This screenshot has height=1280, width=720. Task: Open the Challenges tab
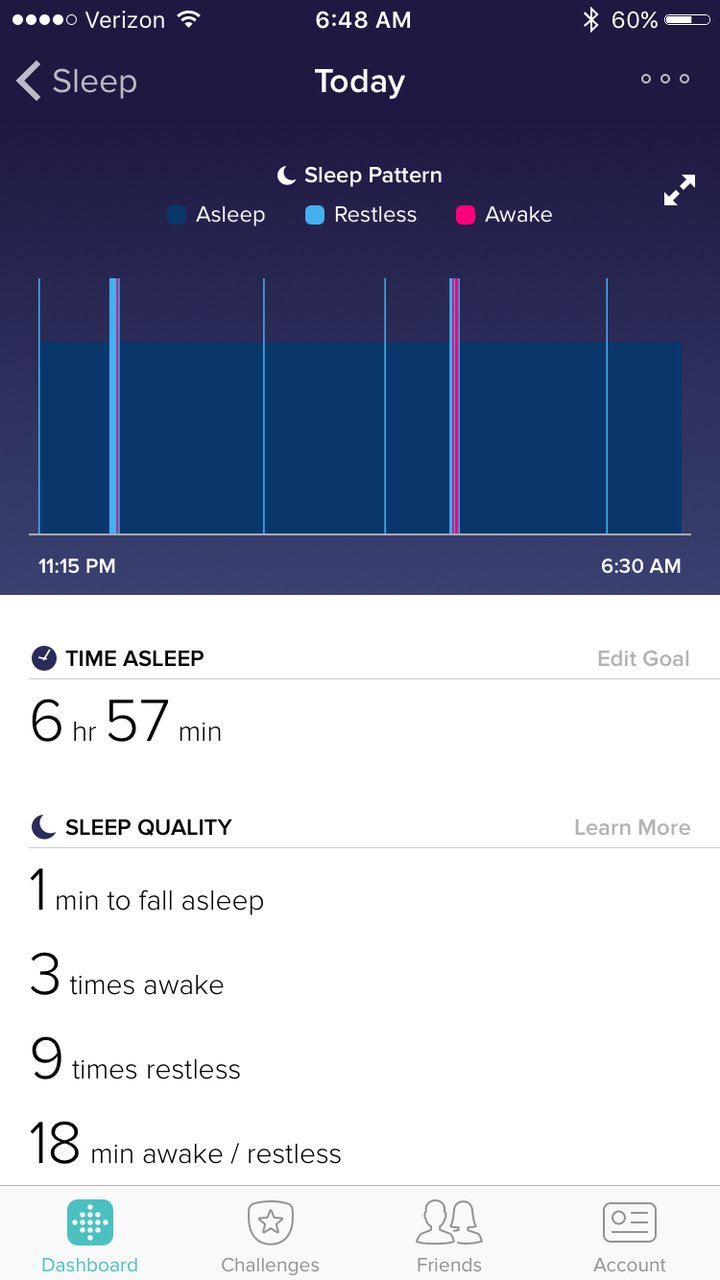(270, 1235)
